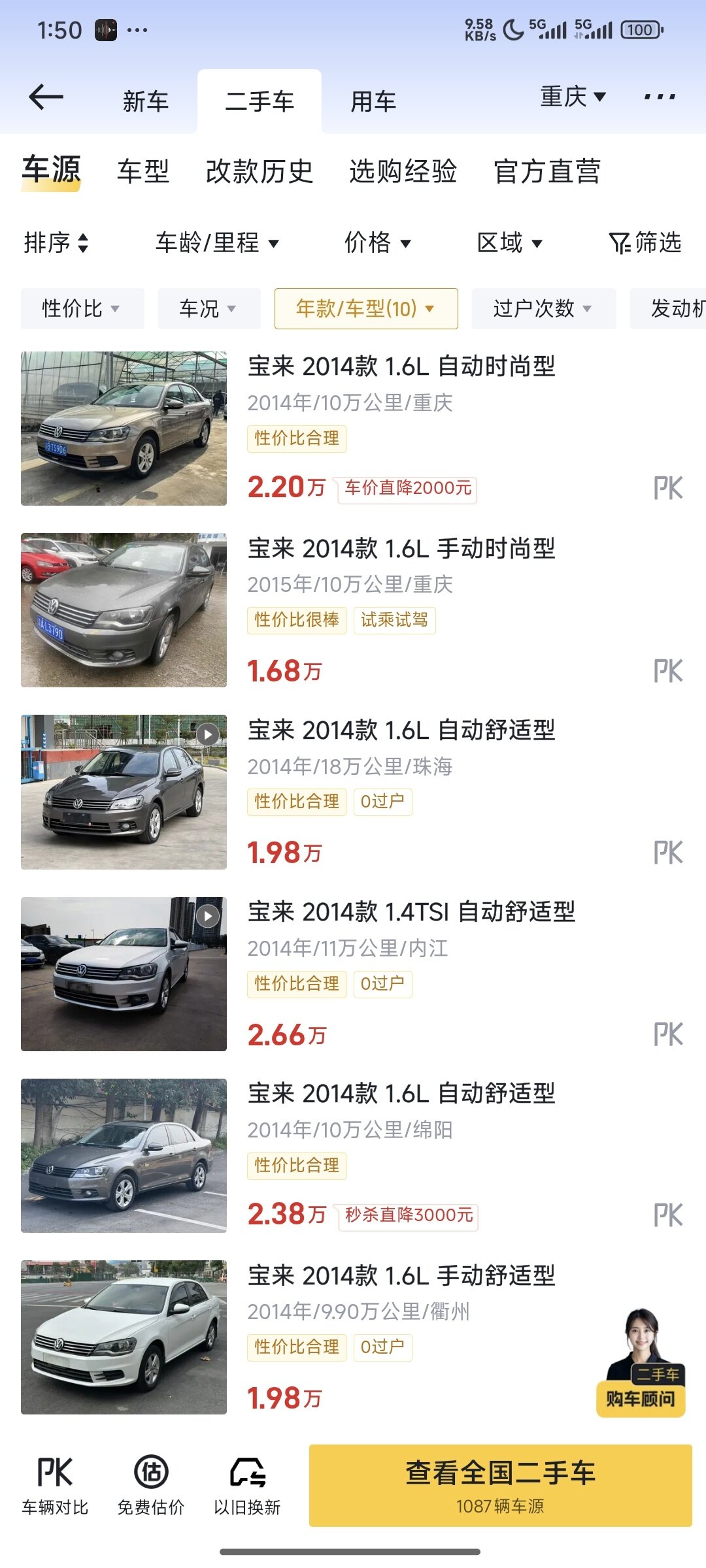The height and width of the screenshot is (1568, 706).
Task: View 选购经验 sub-tab
Action: 403,172
